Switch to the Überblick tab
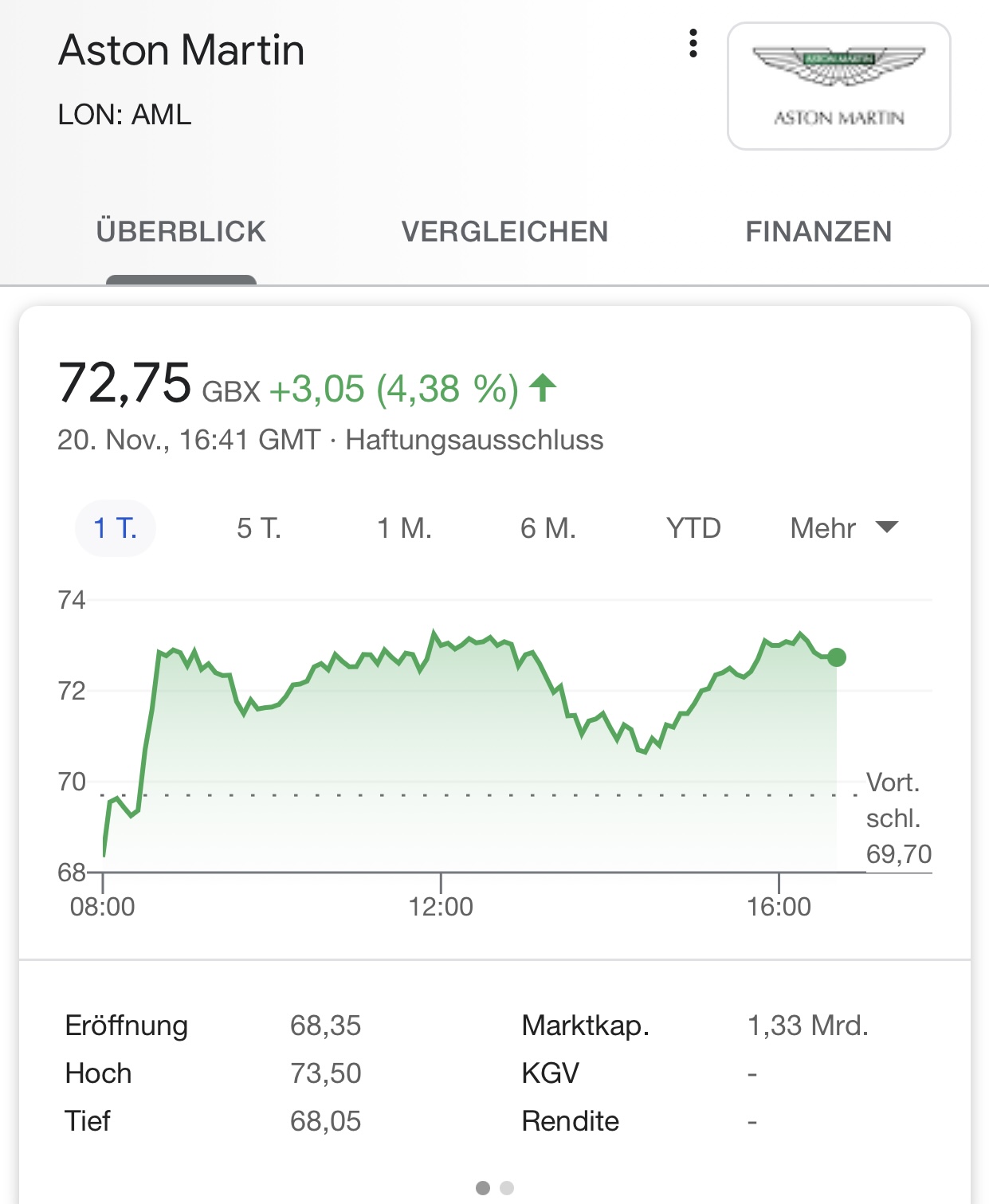The image size is (989, 1204). [x=181, y=232]
